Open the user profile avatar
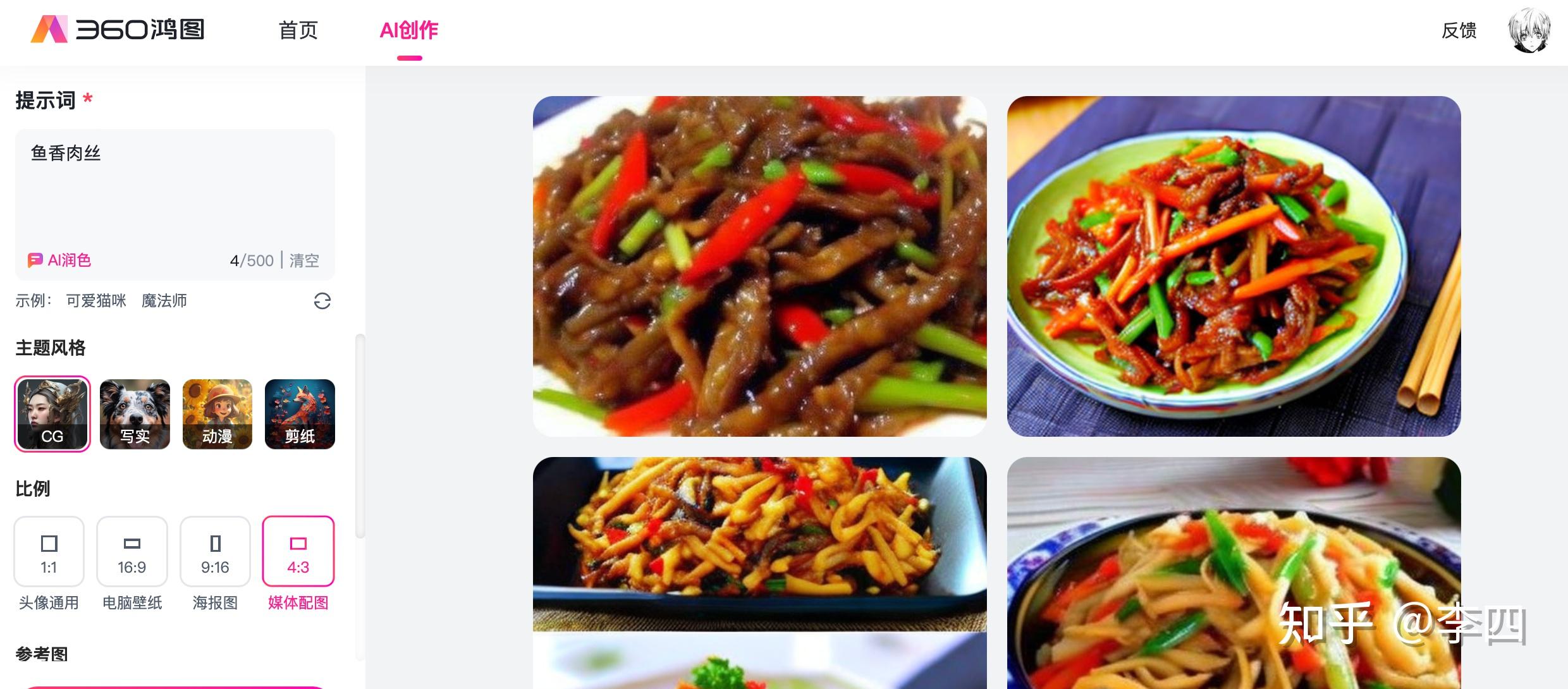Image resolution: width=1568 pixels, height=689 pixels. [1528, 30]
